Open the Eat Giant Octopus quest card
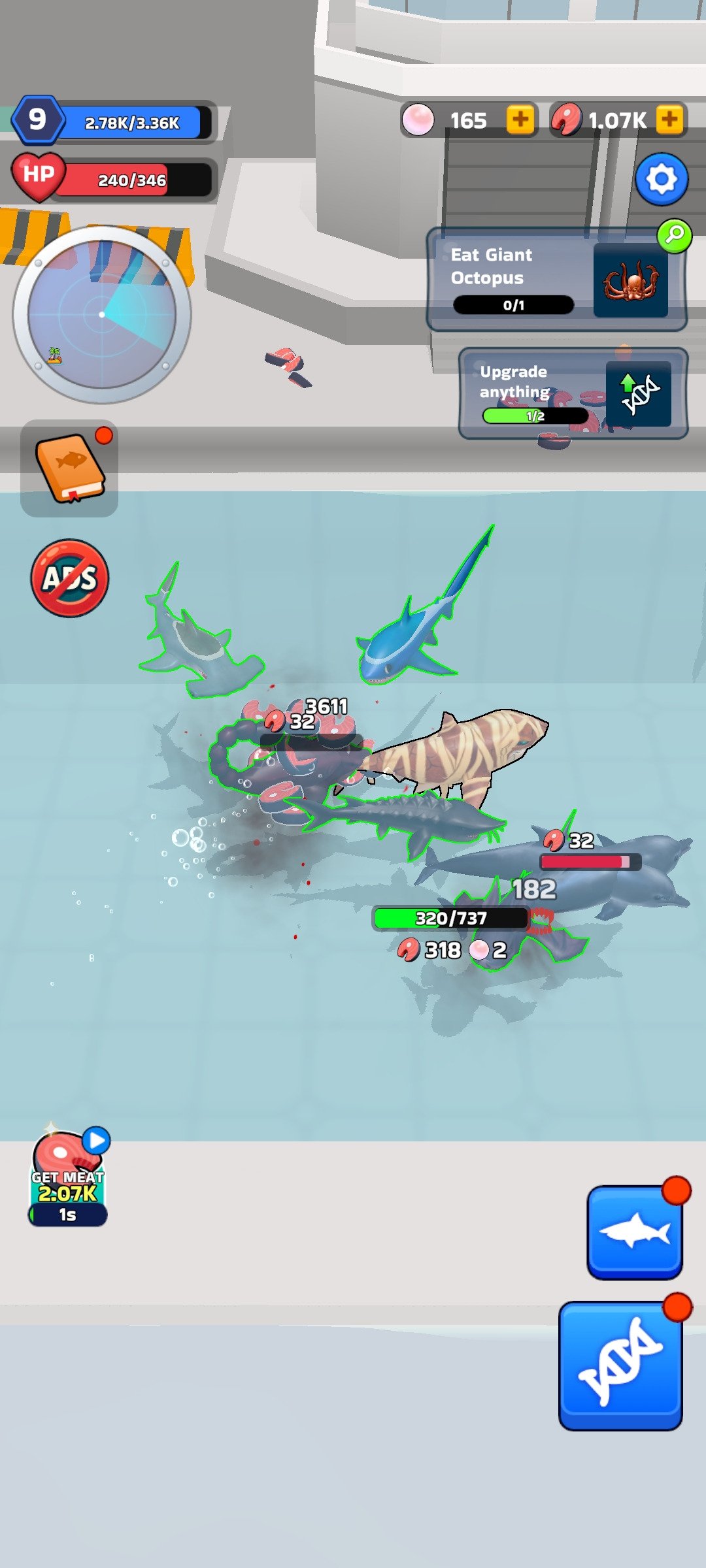The height and width of the screenshot is (1568, 706). pos(556,280)
